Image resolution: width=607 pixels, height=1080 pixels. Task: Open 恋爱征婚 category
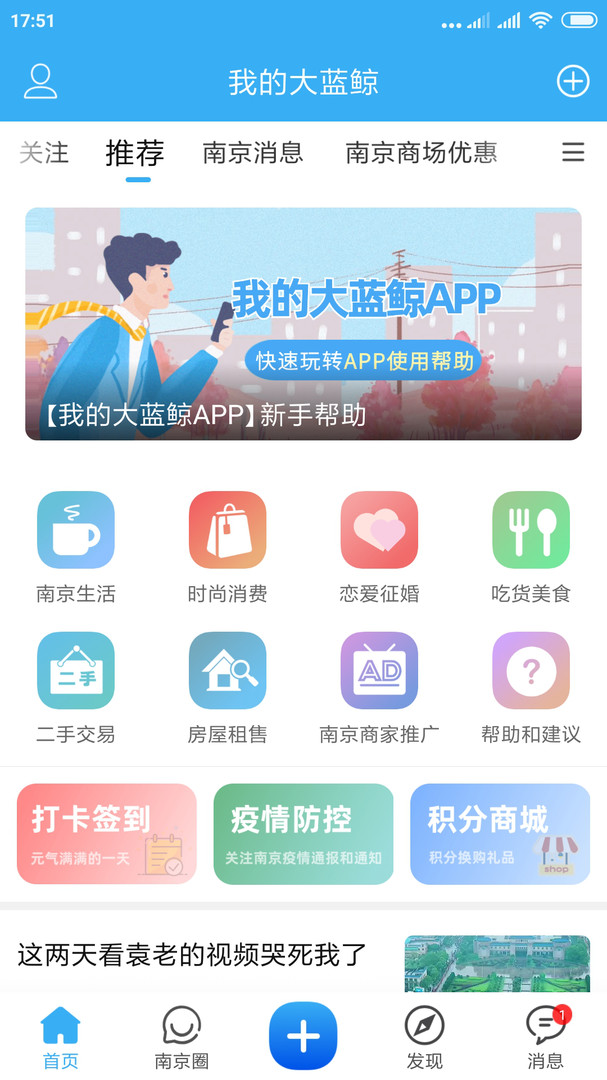379,546
